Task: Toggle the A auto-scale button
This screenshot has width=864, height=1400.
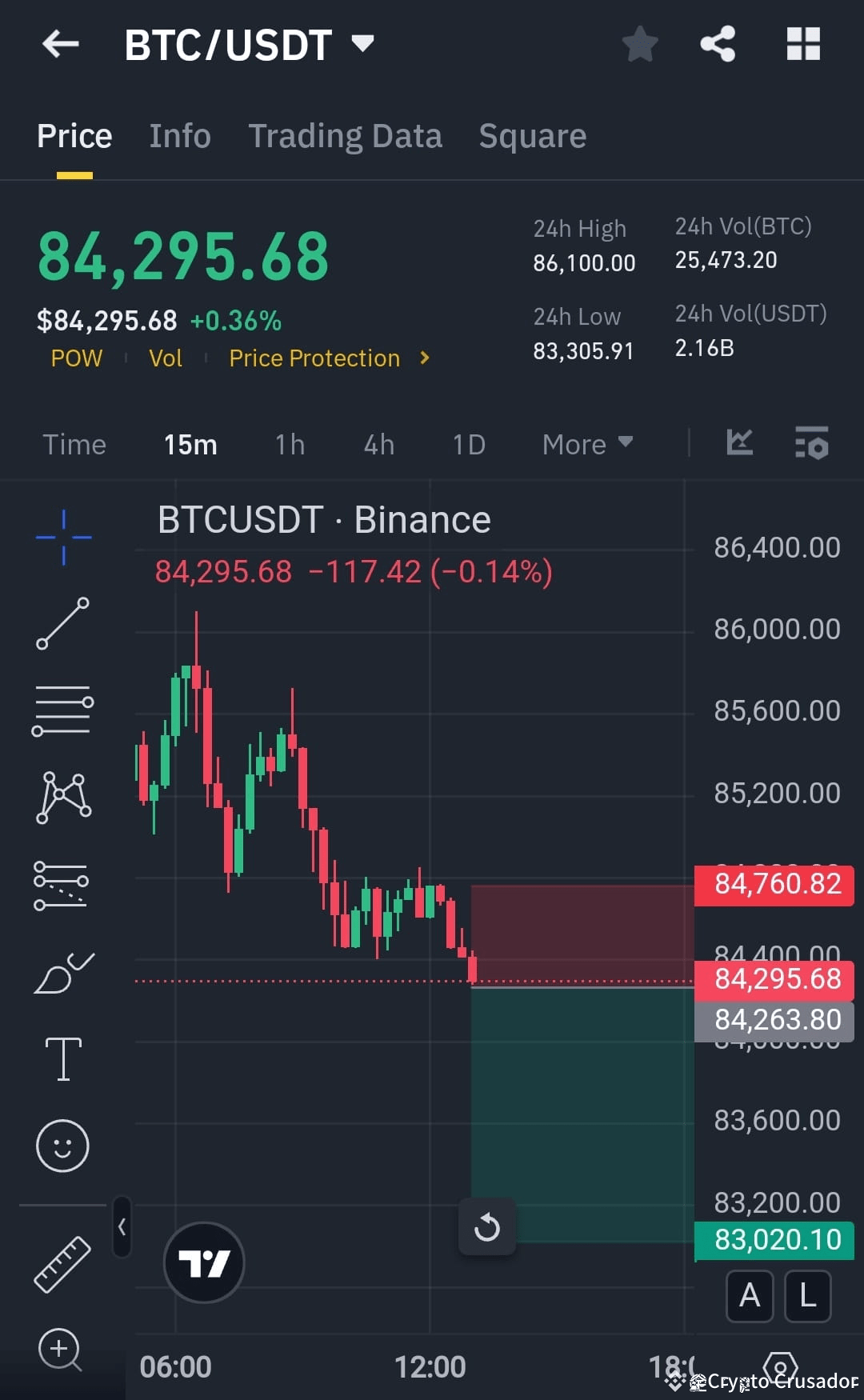Action: click(750, 1296)
